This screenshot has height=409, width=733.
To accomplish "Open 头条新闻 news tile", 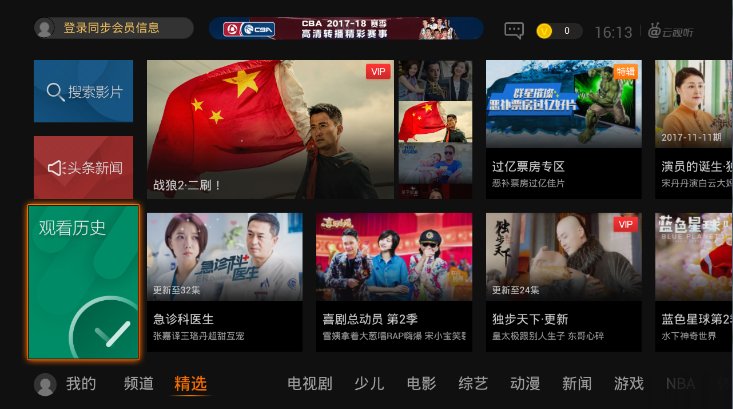I will click(83, 168).
